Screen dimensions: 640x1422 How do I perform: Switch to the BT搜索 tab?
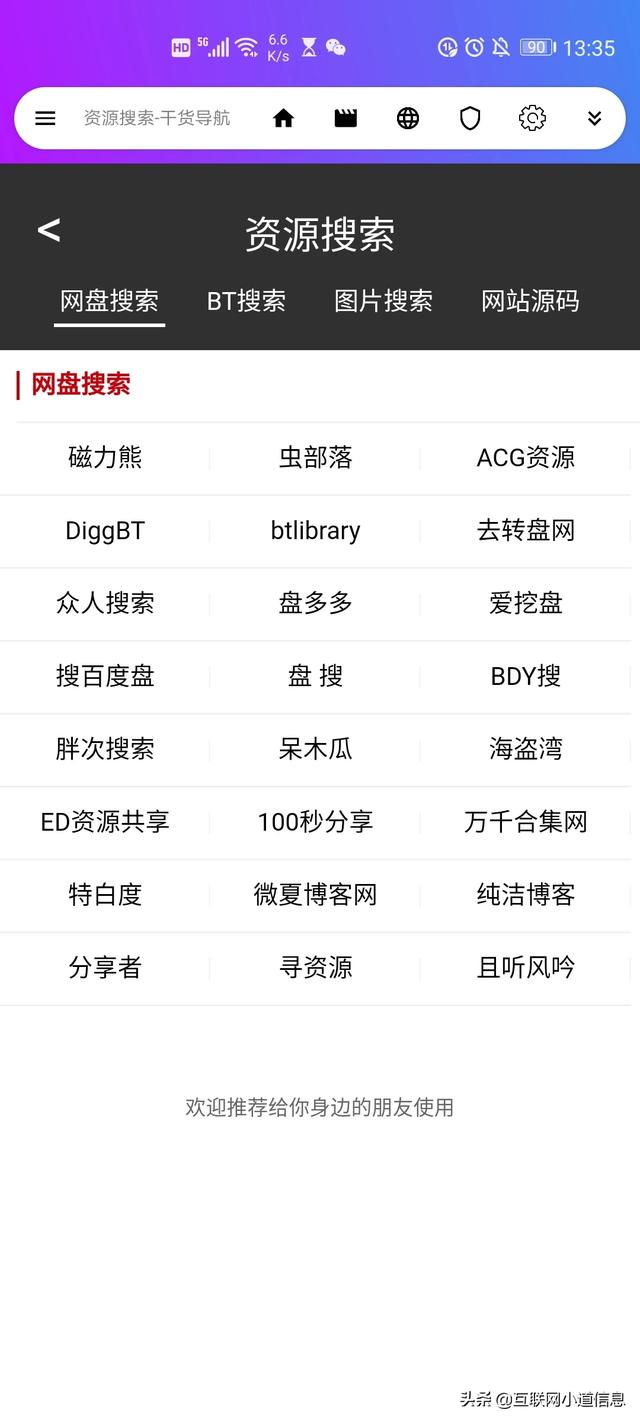pyautogui.click(x=246, y=301)
